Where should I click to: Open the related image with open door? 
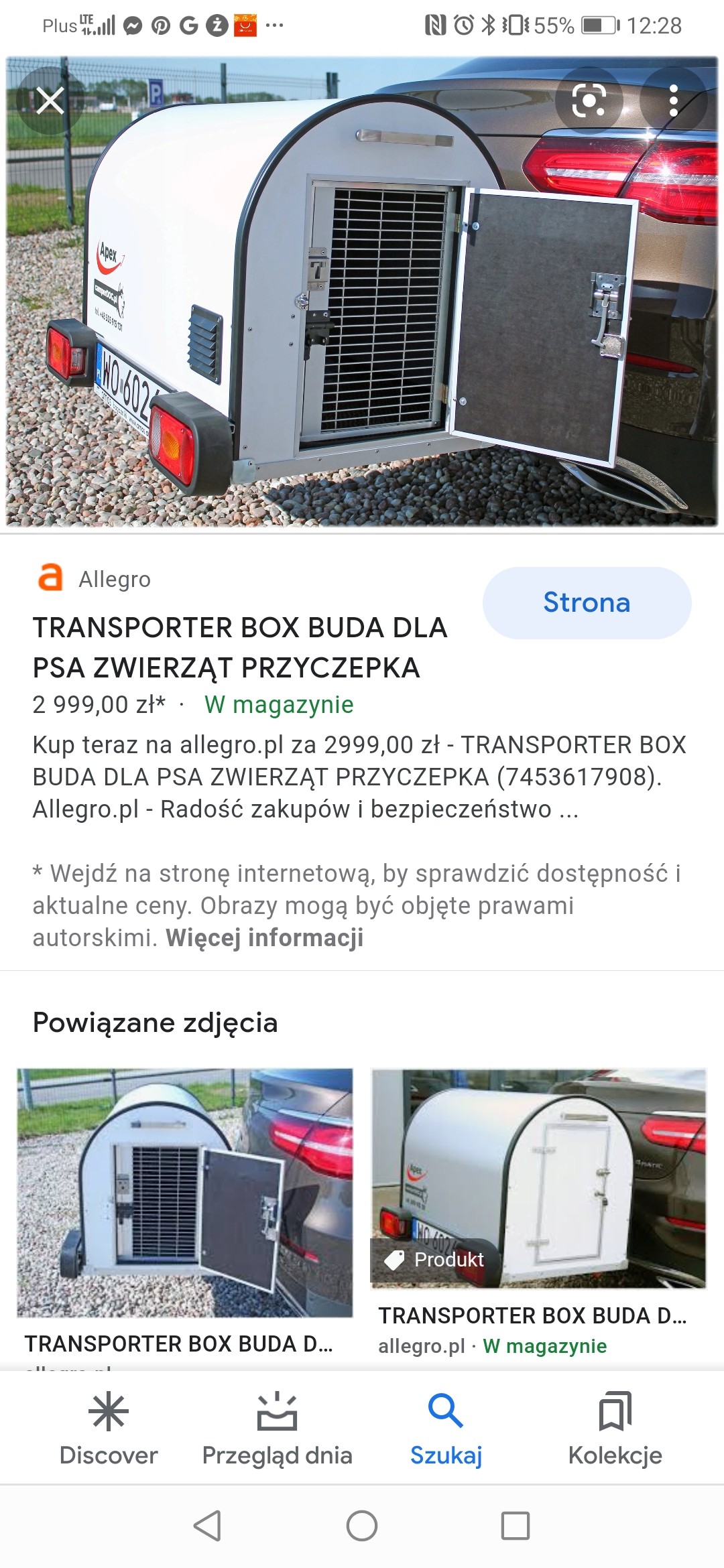[x=184, y=1193]
